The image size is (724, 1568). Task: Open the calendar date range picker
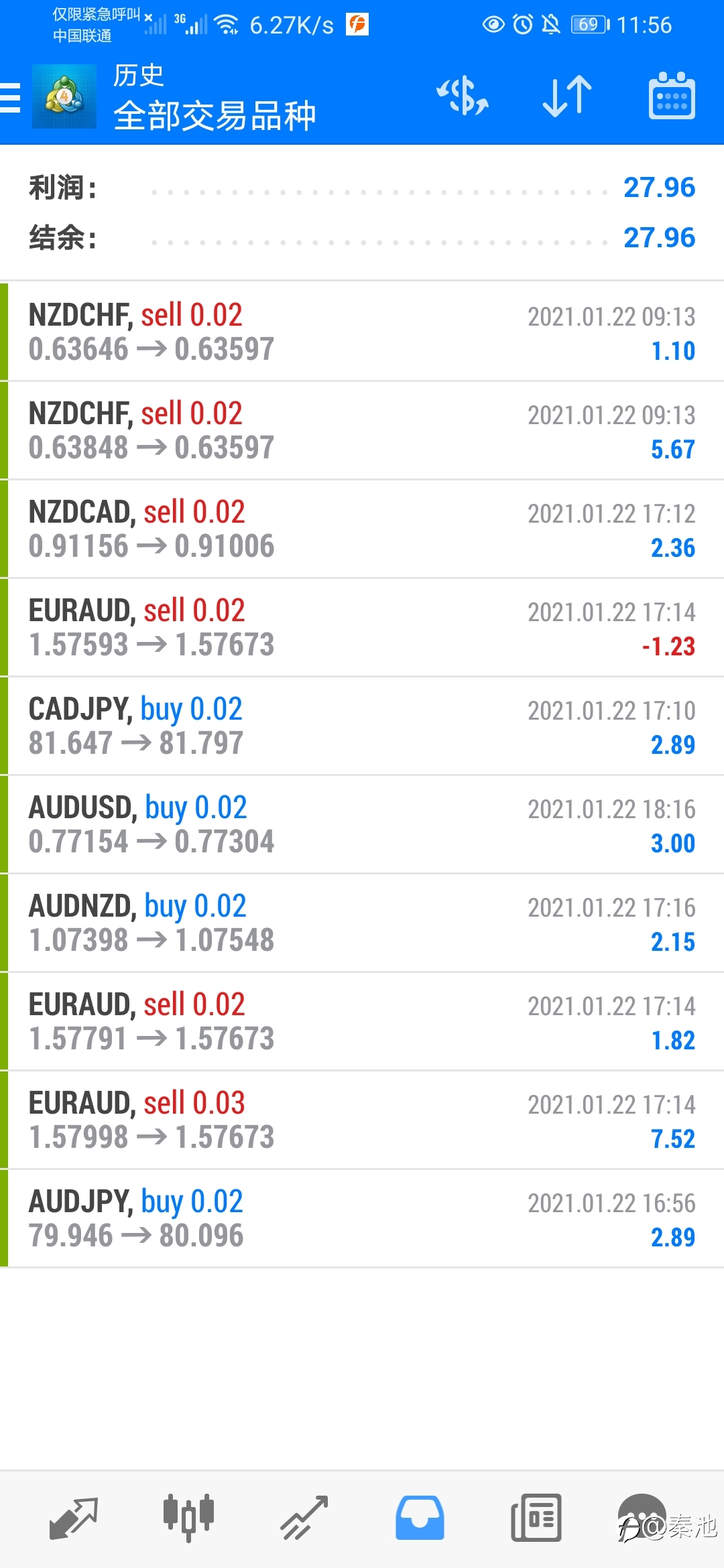point(672,96)
